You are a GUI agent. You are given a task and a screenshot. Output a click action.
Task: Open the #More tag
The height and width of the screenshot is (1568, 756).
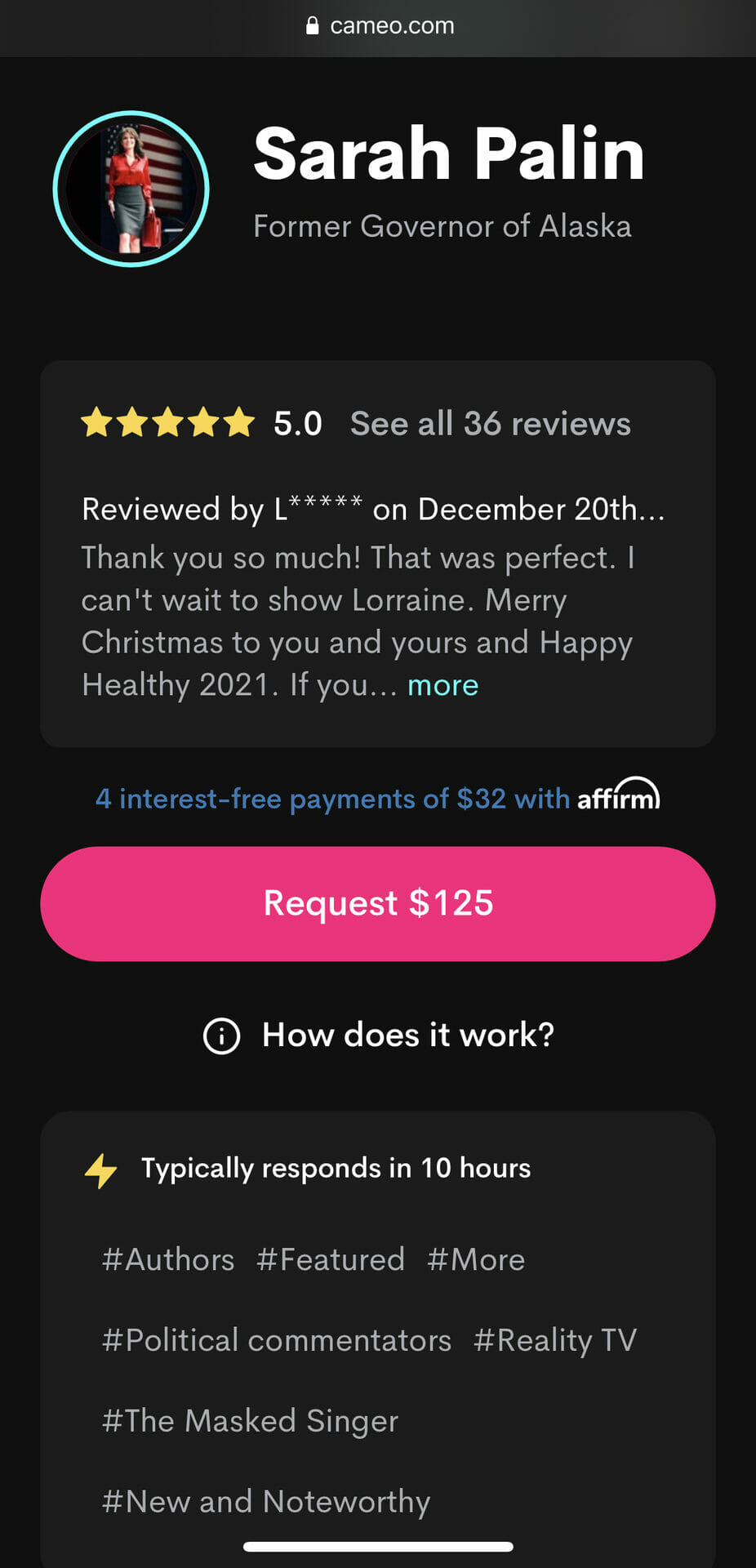pos(476,1259)
